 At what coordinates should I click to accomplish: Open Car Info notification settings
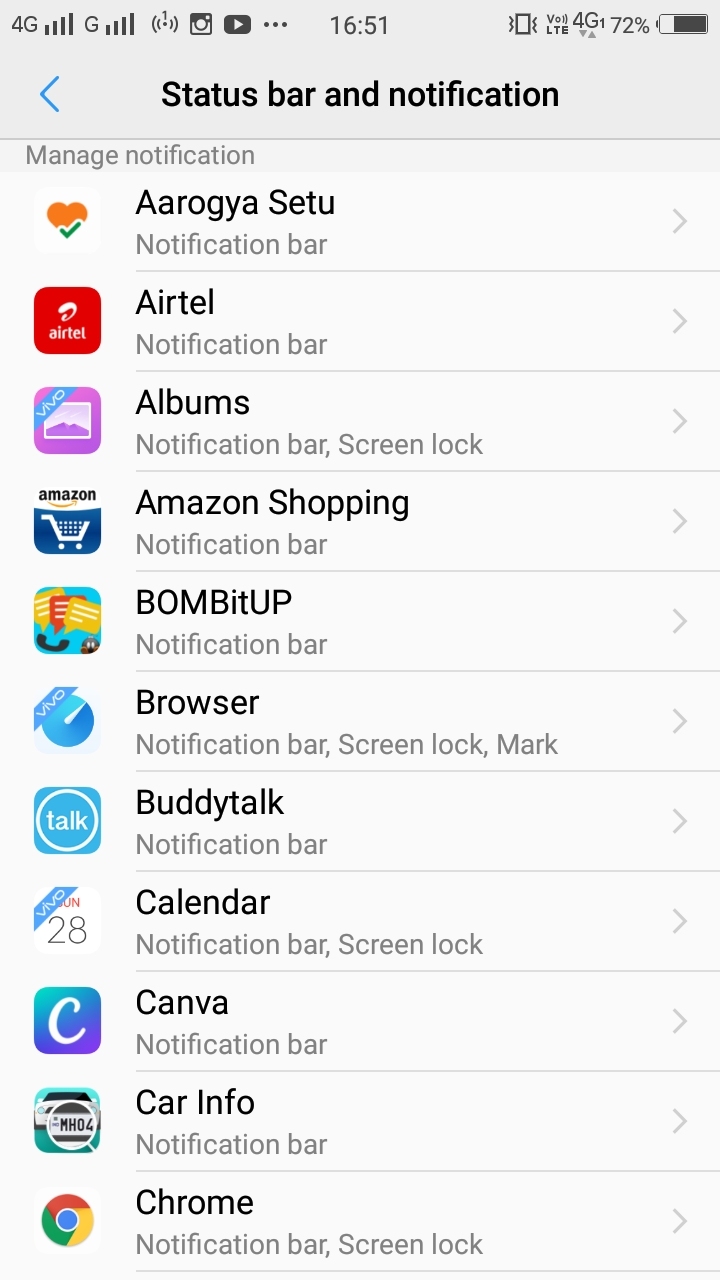(360, 1121)
